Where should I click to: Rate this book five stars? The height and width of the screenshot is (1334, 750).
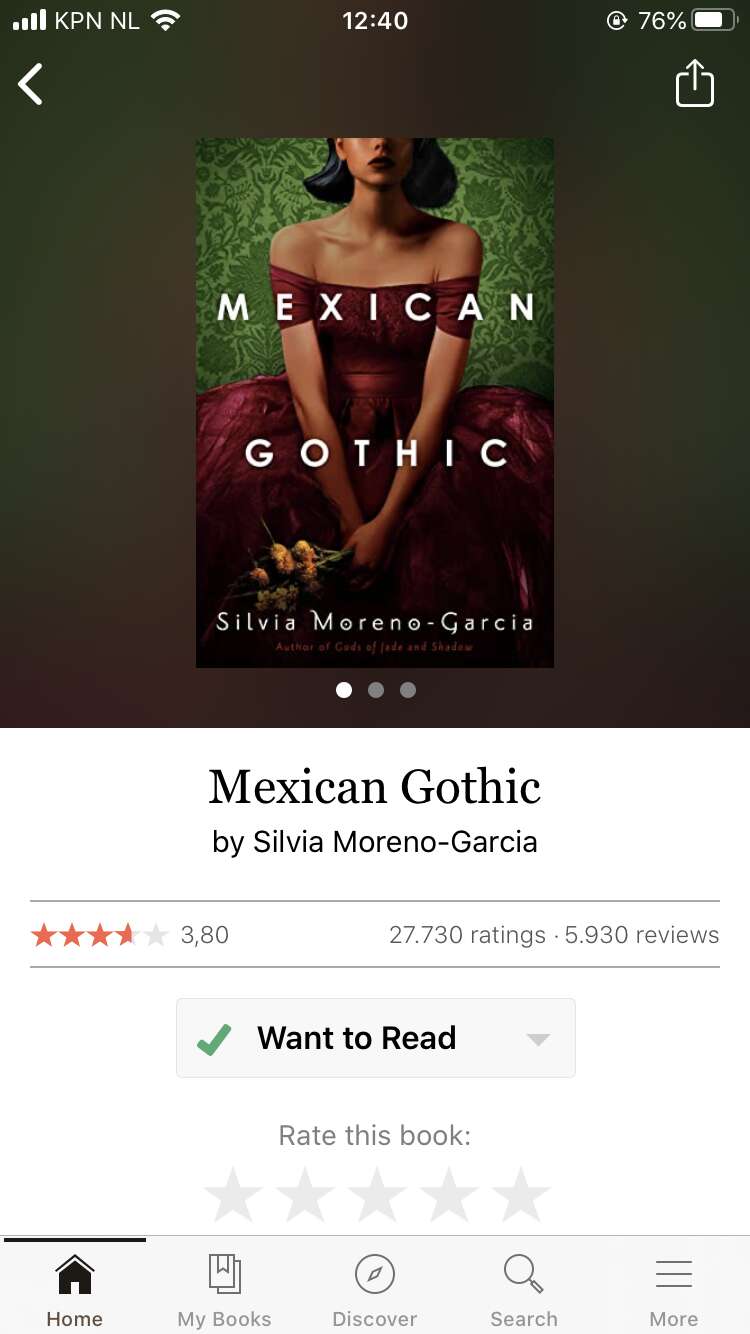pos(521,1194)
